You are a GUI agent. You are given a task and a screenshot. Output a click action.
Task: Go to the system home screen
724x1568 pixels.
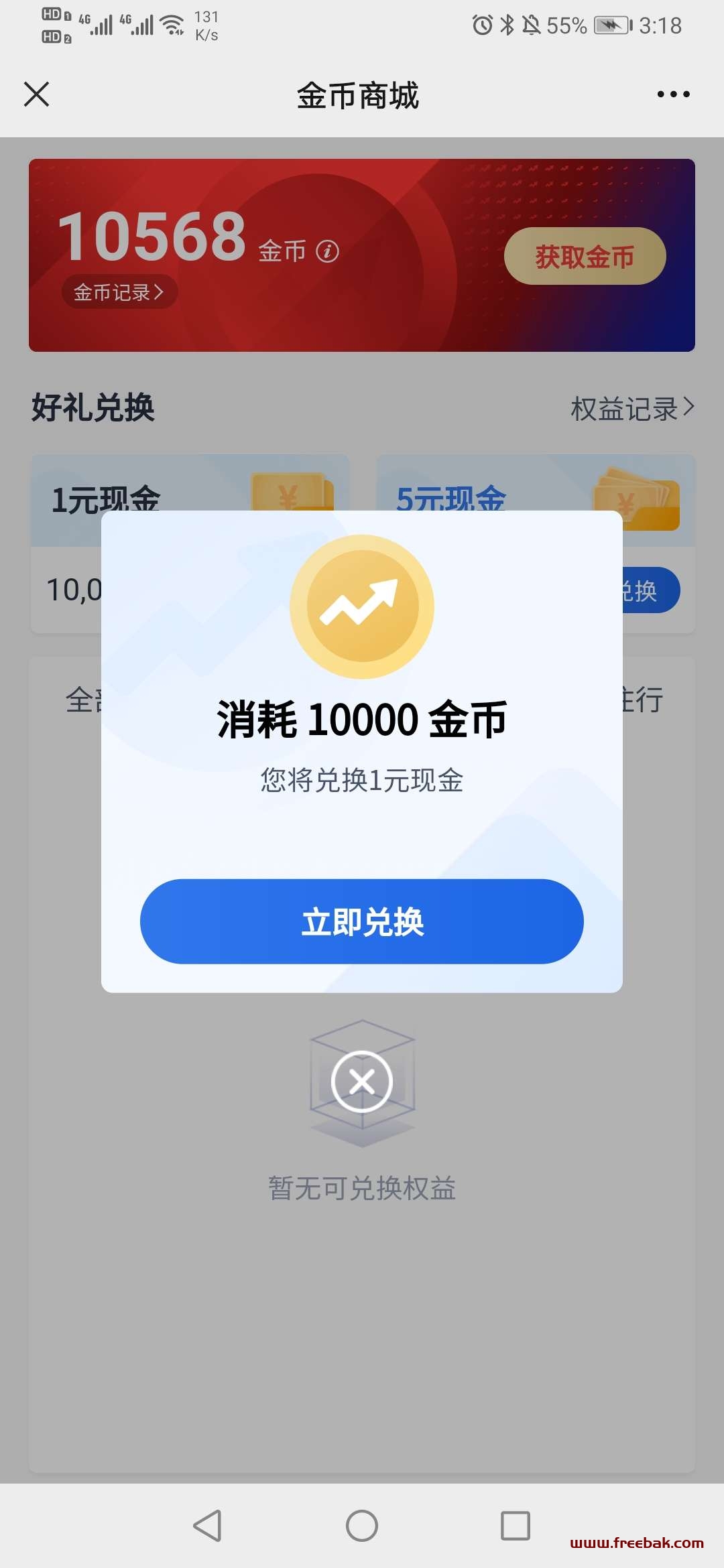(362, 1526)
